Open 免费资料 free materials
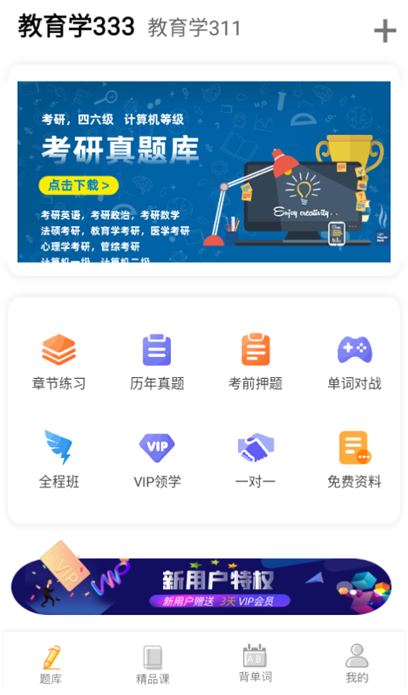 tap(354, 460)
